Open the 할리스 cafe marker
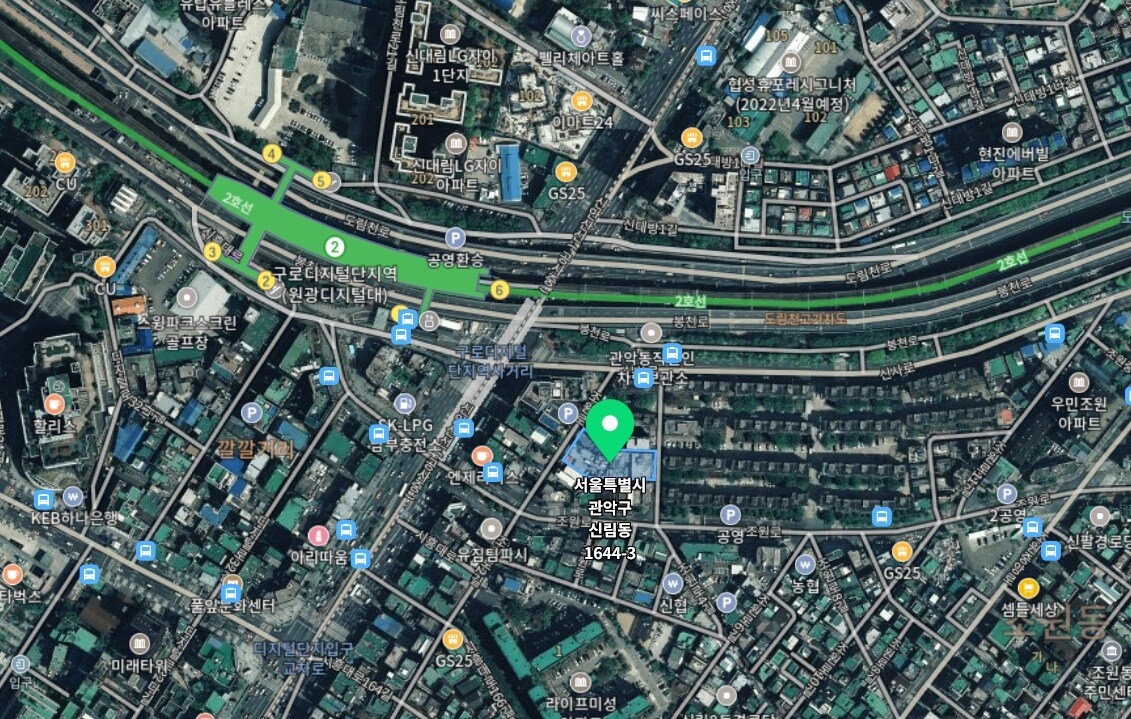 point(54,404)
